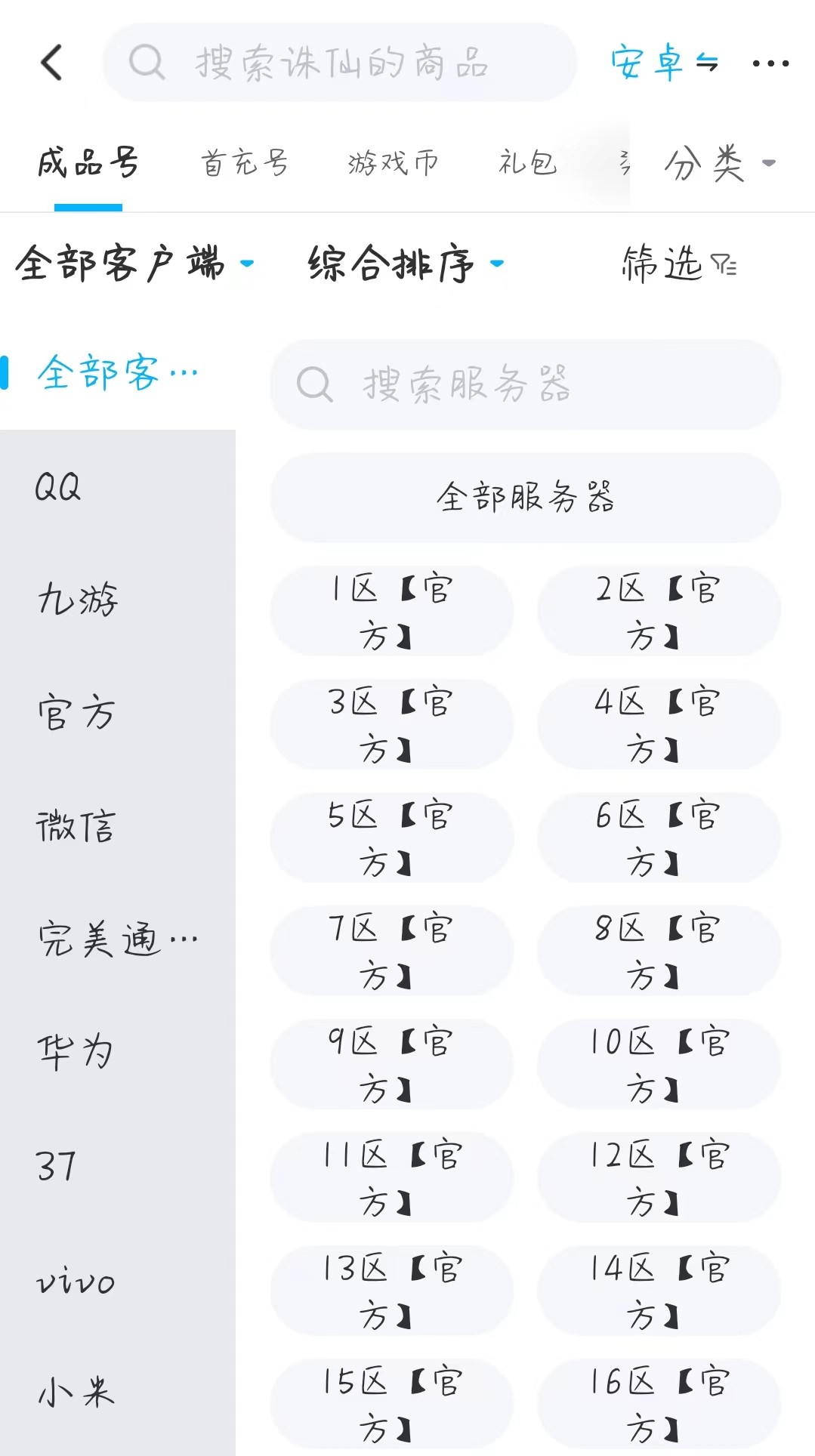Open the 综合排序 sort dropdown
The image size is (815, 1456).
[x=405, y=264]
